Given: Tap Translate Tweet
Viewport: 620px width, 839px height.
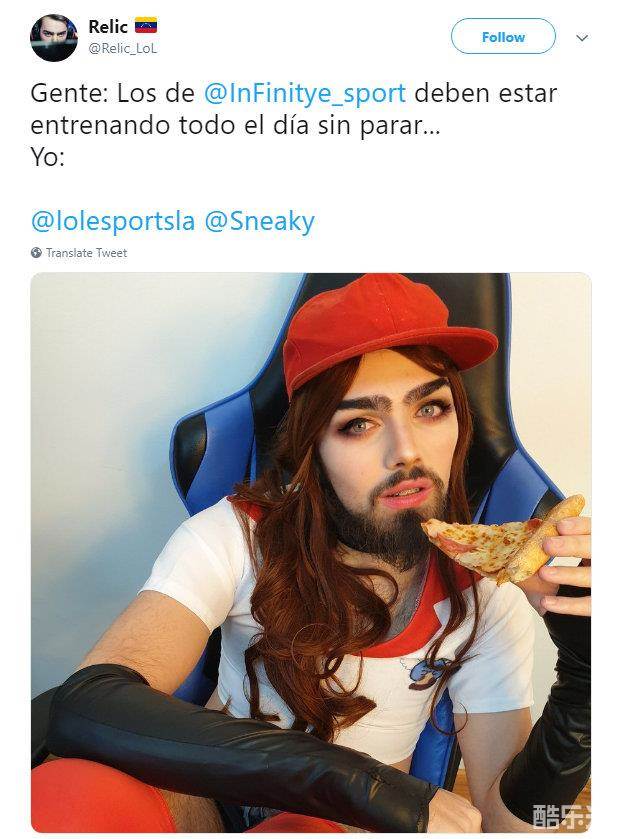Looking at the screenshot, I should 86,253.
